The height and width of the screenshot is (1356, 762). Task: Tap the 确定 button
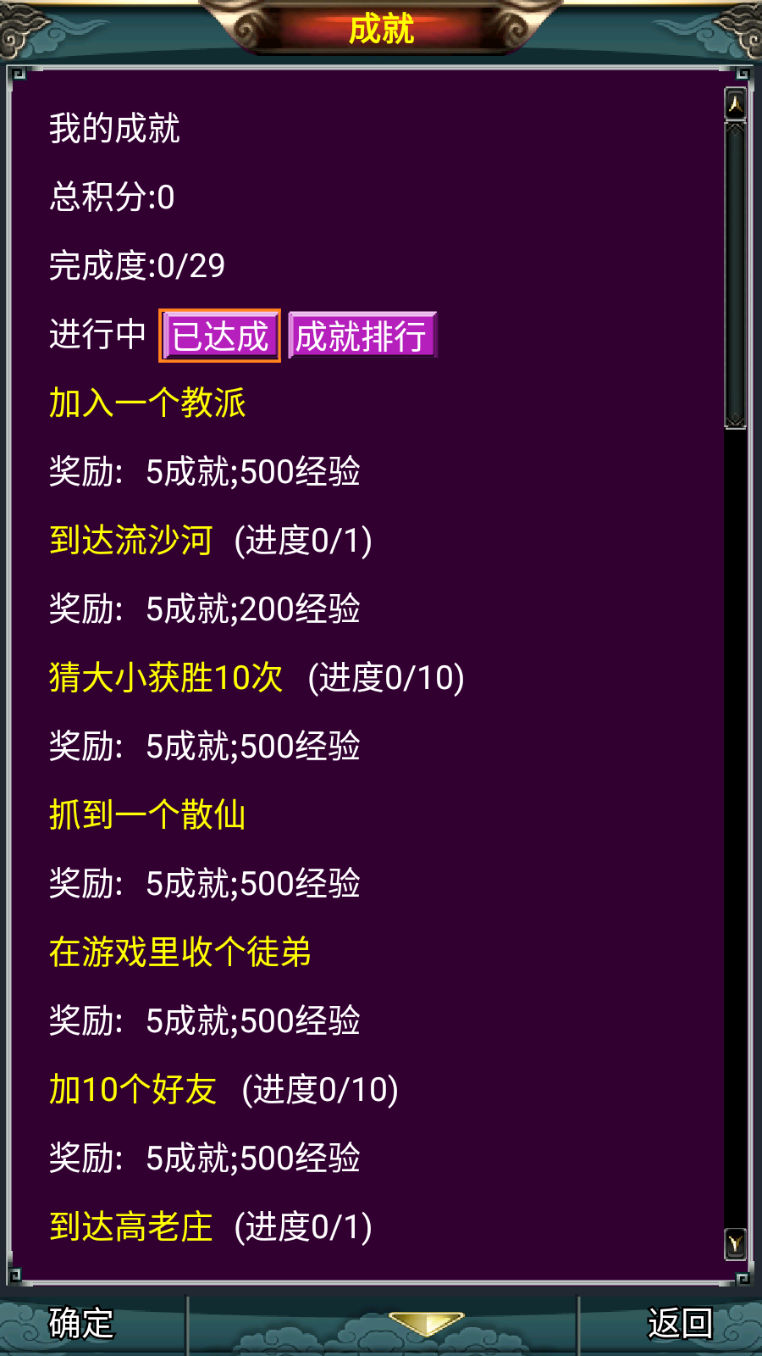coord(82,1323)
